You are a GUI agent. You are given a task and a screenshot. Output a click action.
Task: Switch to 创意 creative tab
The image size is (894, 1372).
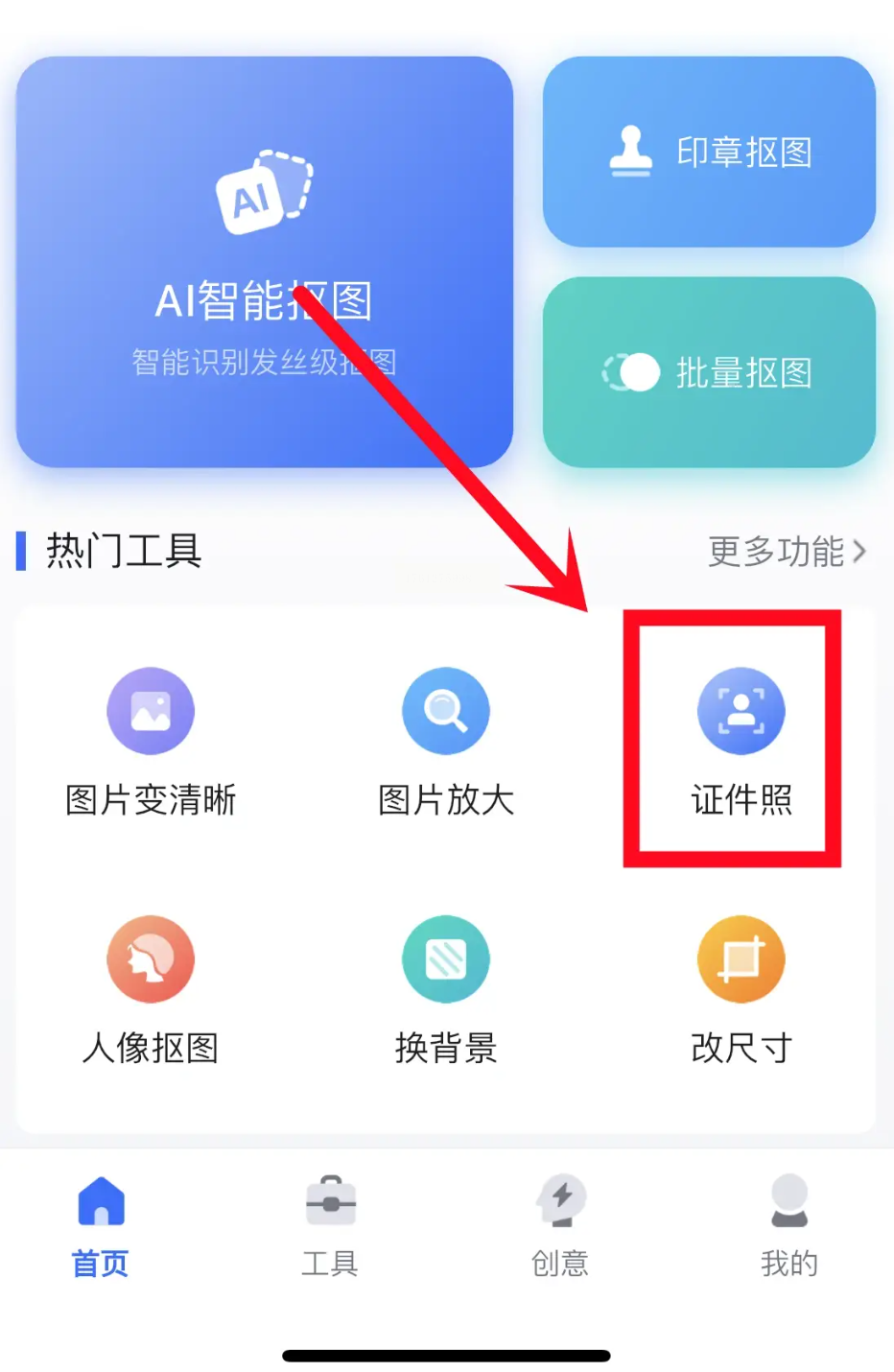[x=560, y=1225]
